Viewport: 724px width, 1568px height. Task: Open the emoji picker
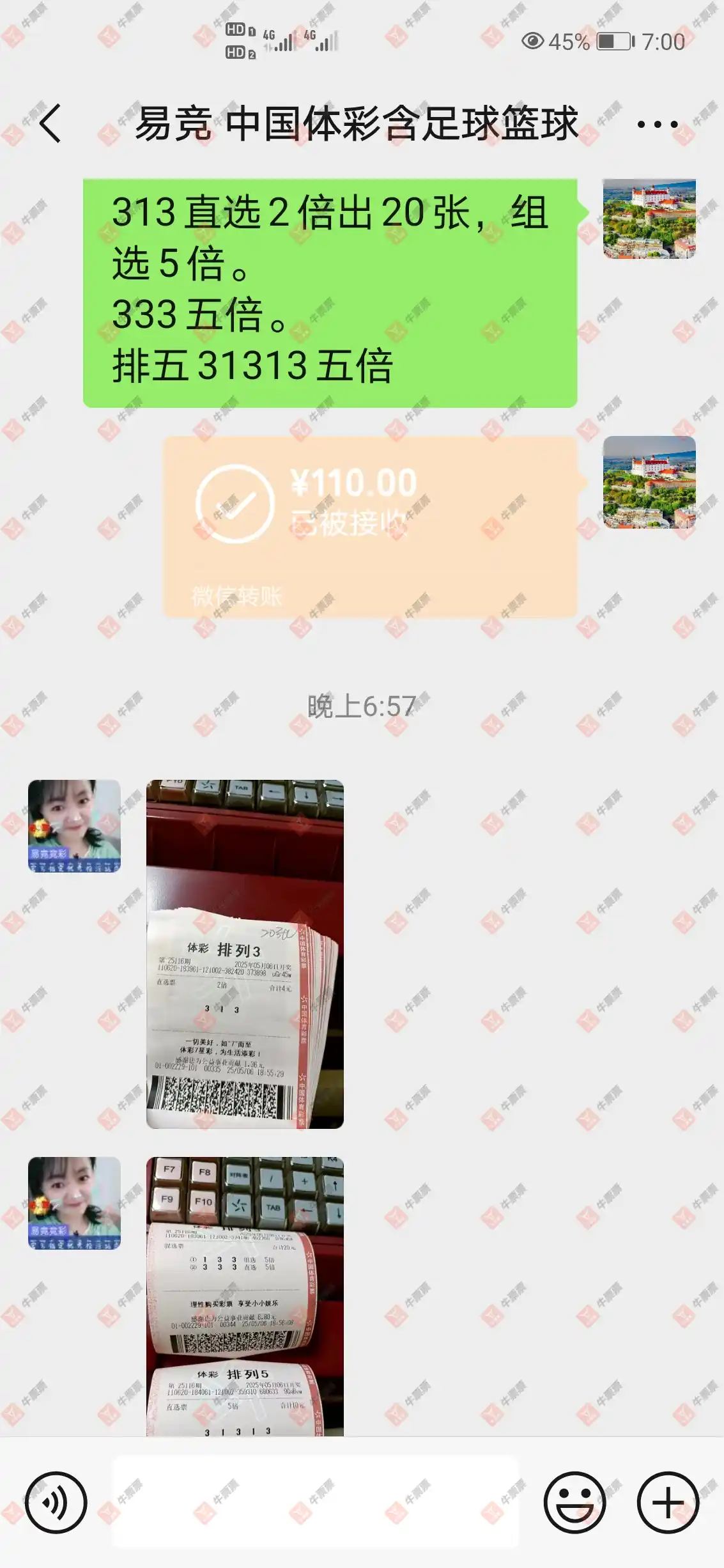(x=574, y=1502)
